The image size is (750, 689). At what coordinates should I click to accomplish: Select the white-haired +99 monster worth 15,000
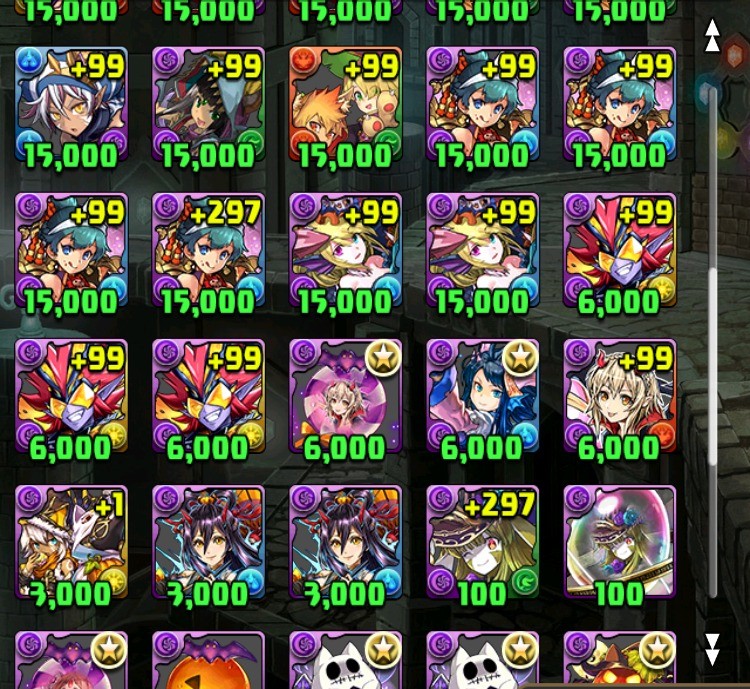[71, 103]
